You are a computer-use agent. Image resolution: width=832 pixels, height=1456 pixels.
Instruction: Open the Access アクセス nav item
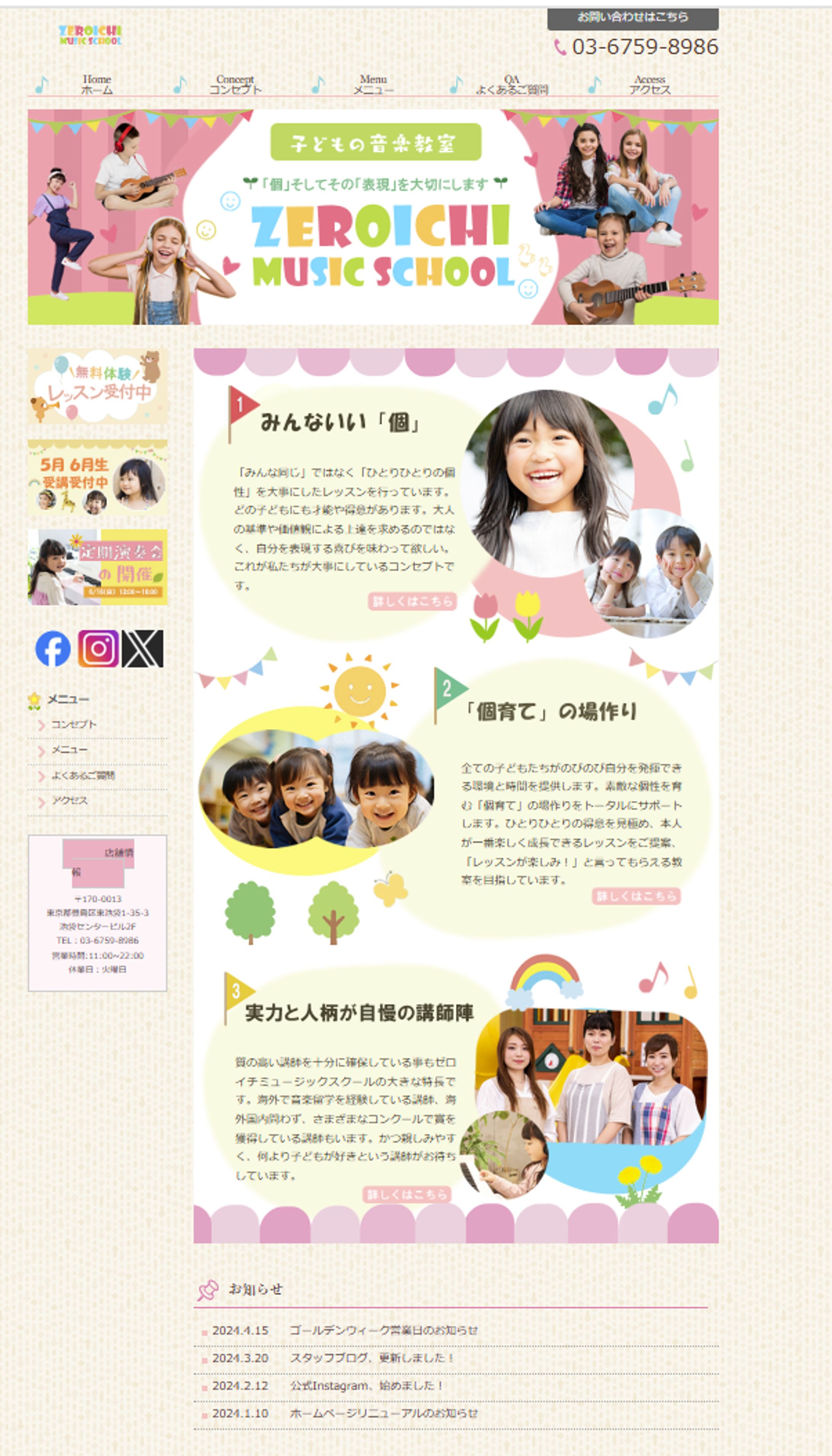click(650, 85)
